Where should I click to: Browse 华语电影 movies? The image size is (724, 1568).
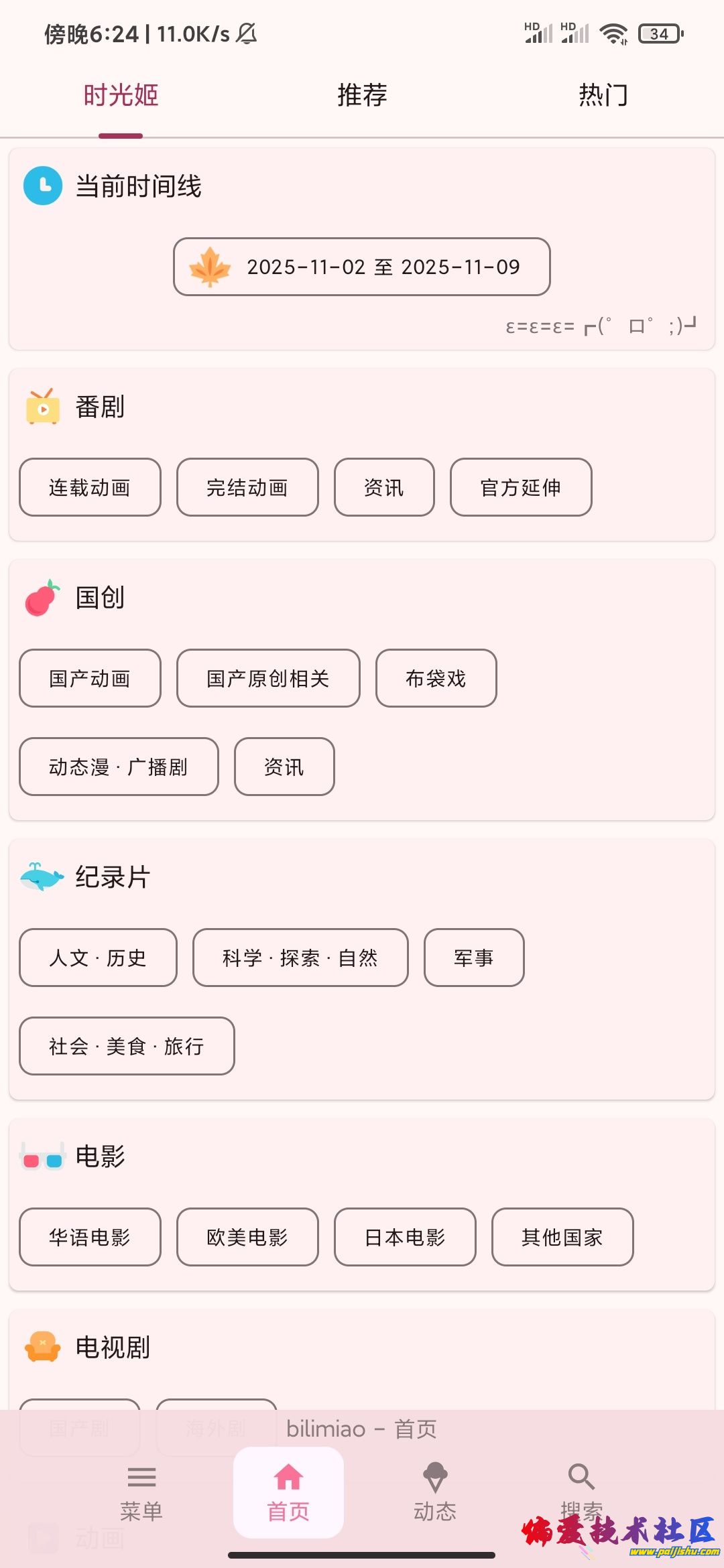(90, 1237)
